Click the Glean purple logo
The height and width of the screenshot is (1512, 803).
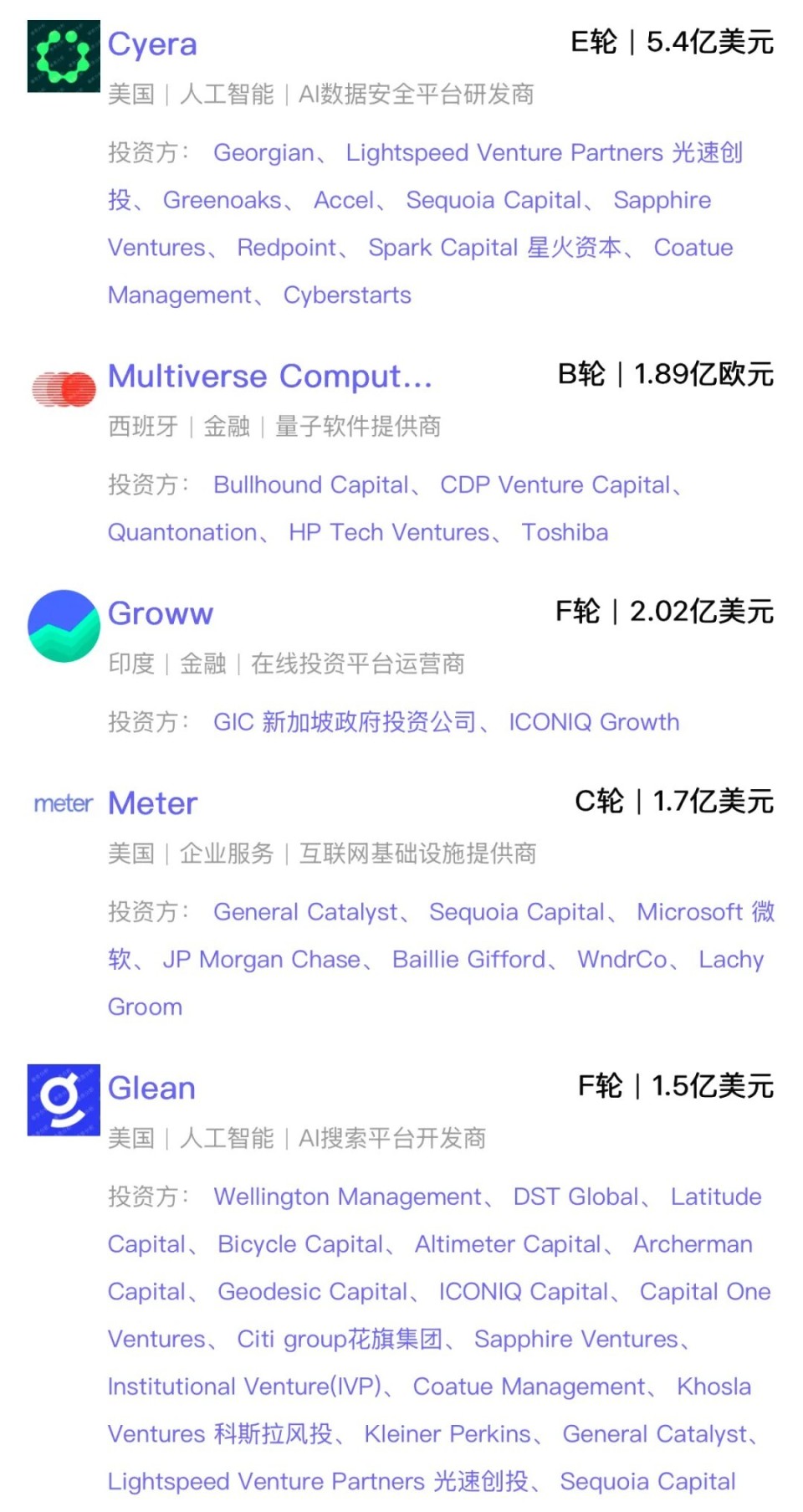[x=63, y=1100]
